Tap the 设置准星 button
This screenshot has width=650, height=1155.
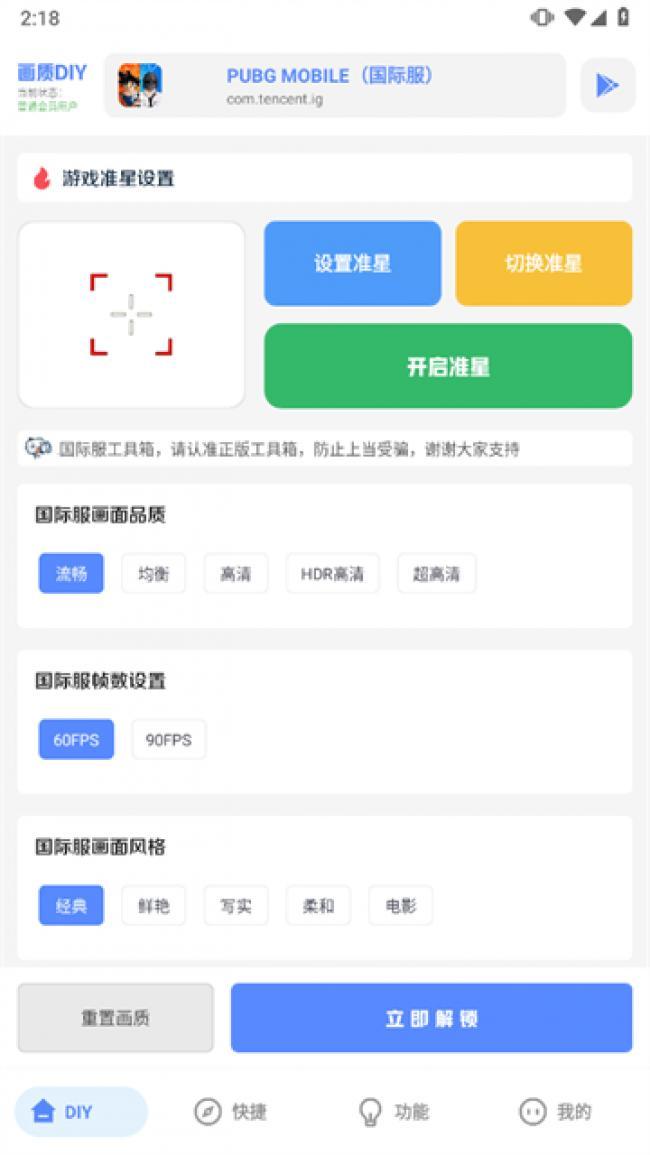click(x=352, y=264)
